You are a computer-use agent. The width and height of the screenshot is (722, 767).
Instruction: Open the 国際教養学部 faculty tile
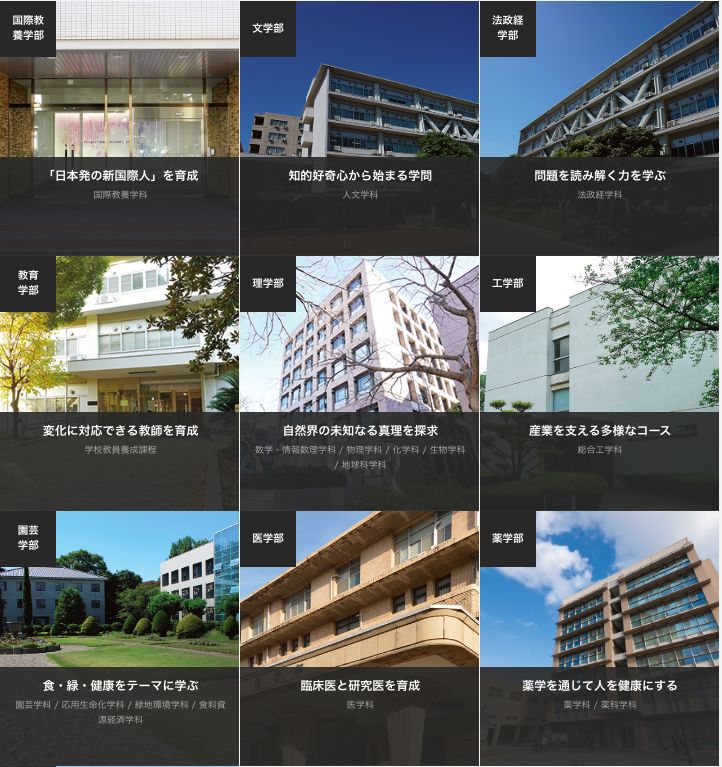tap(119, 128)
